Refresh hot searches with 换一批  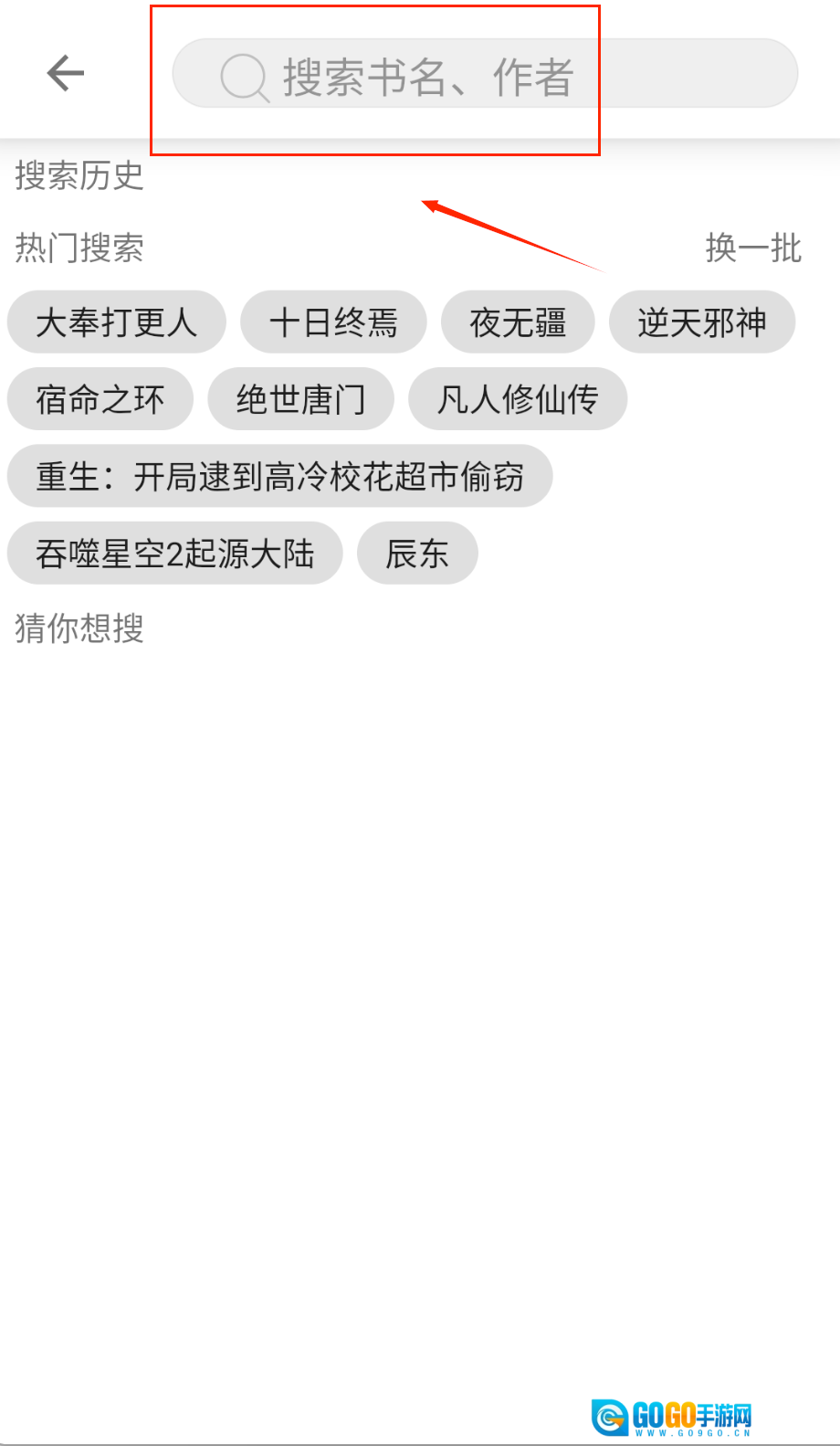(752, 248)
